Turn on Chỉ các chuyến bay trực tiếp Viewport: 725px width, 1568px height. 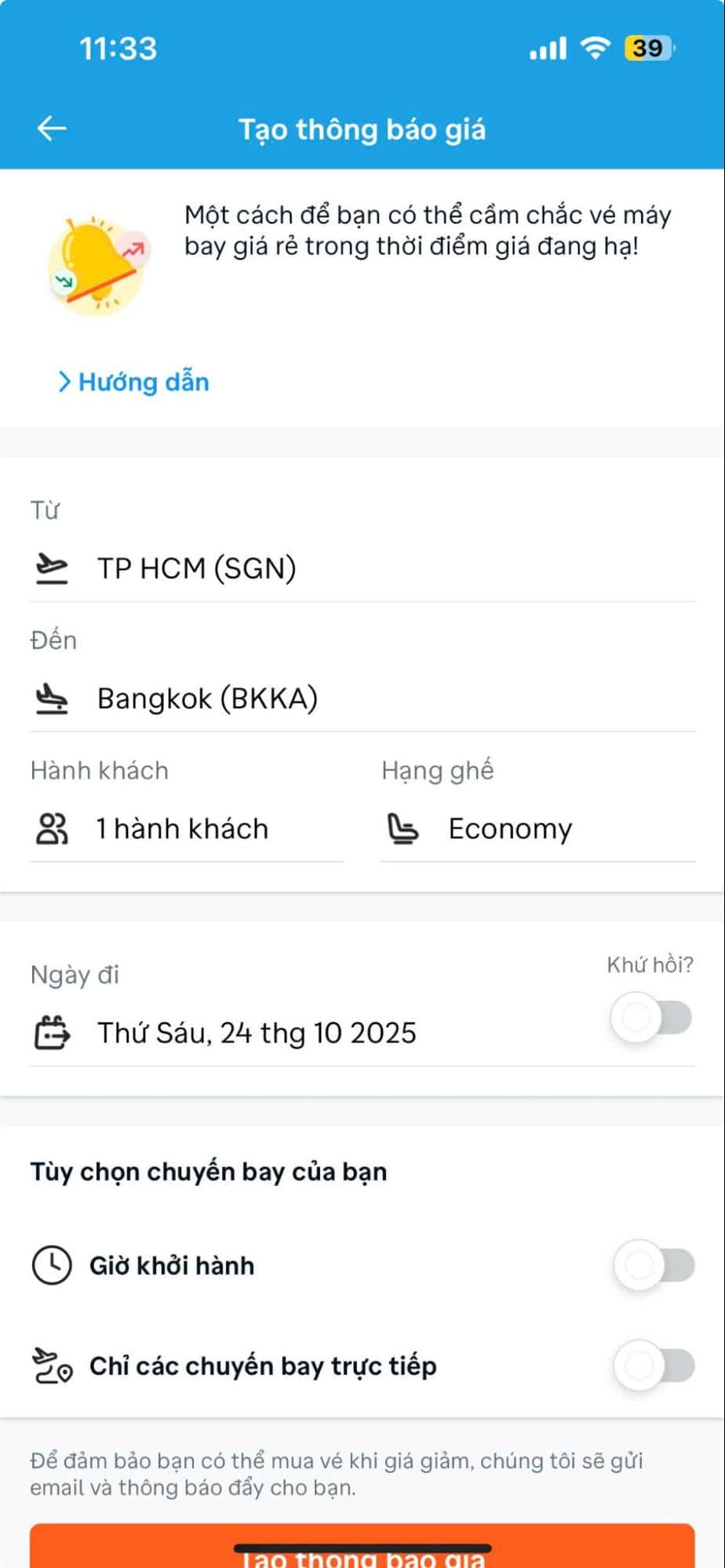(654, 1366)
